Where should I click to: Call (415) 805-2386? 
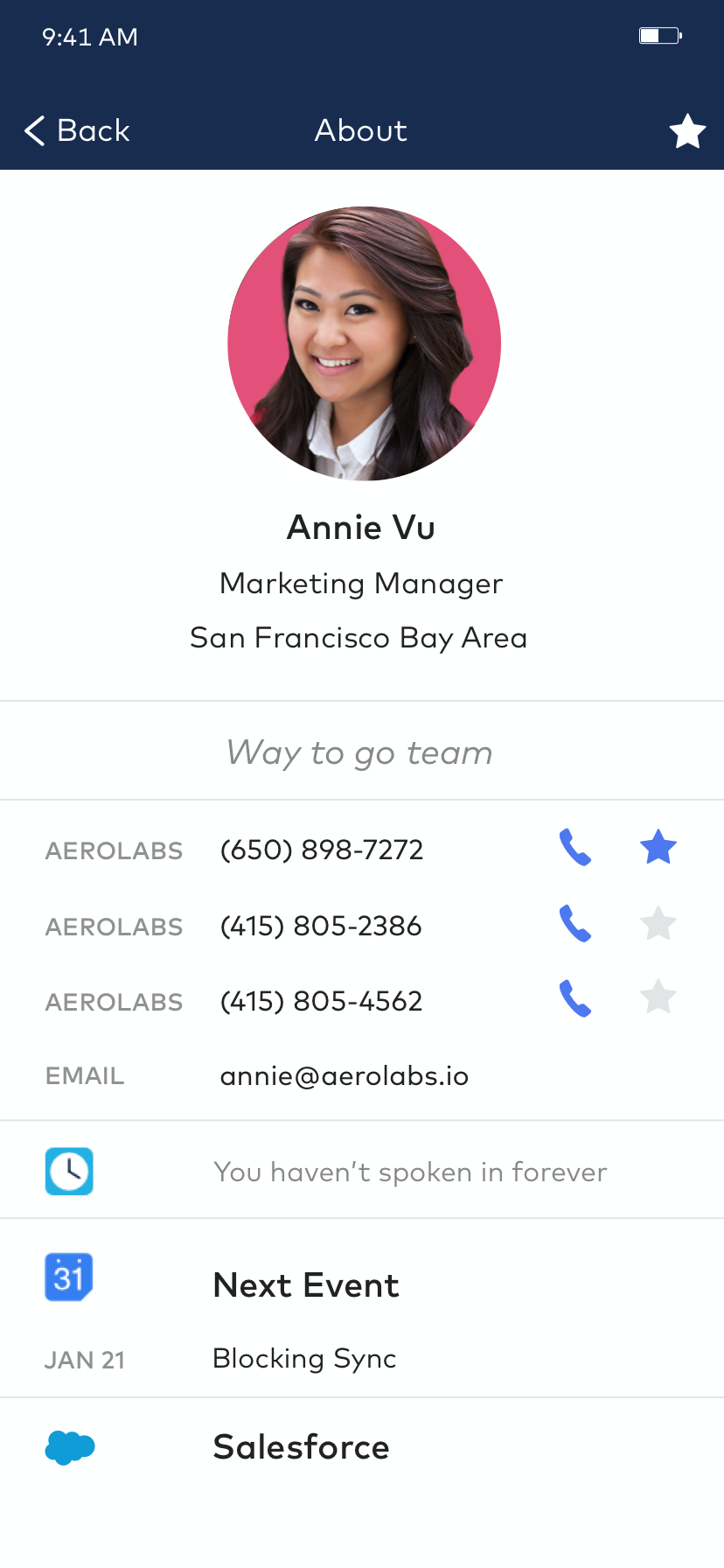(575, 924)
